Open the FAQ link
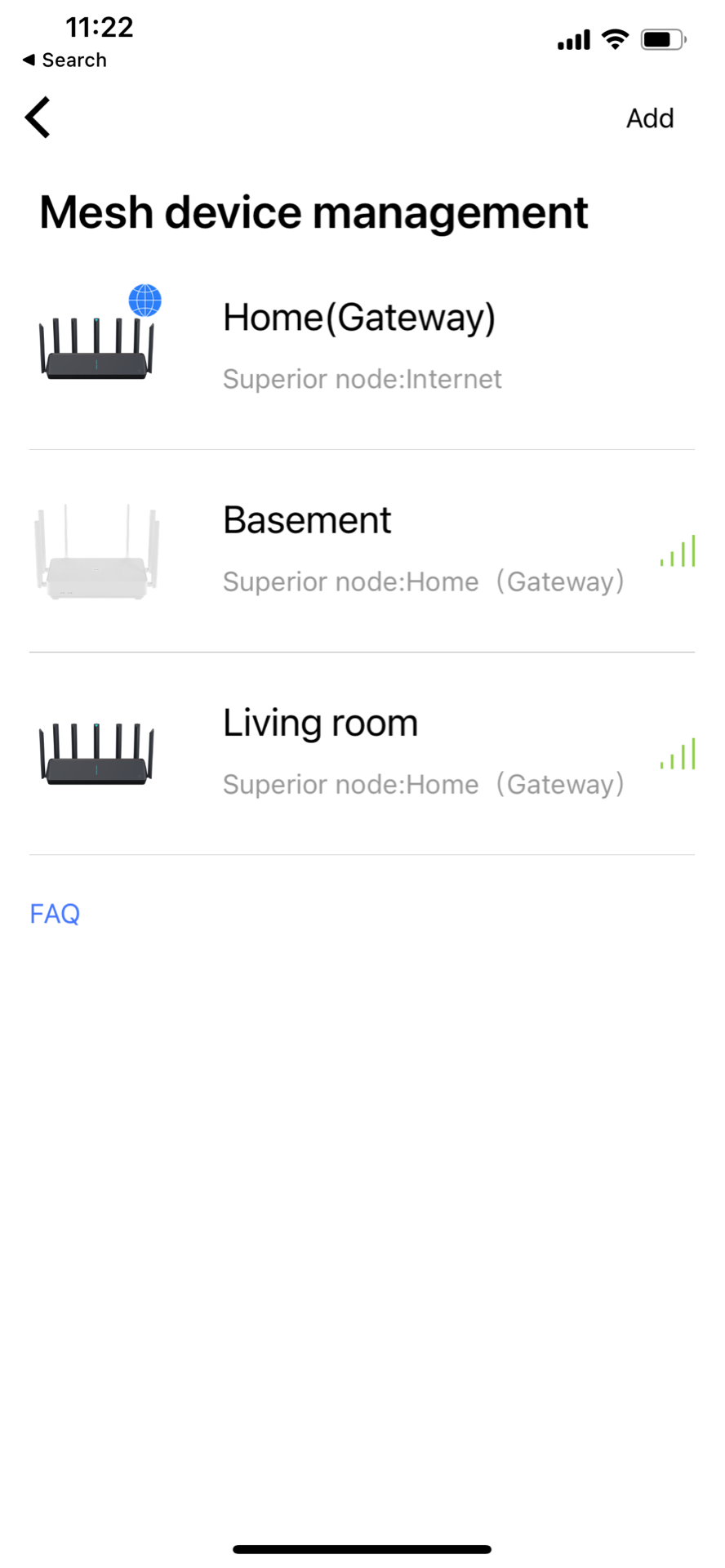The width and height of the screenshot is (725, 1568). pos(55,913)
